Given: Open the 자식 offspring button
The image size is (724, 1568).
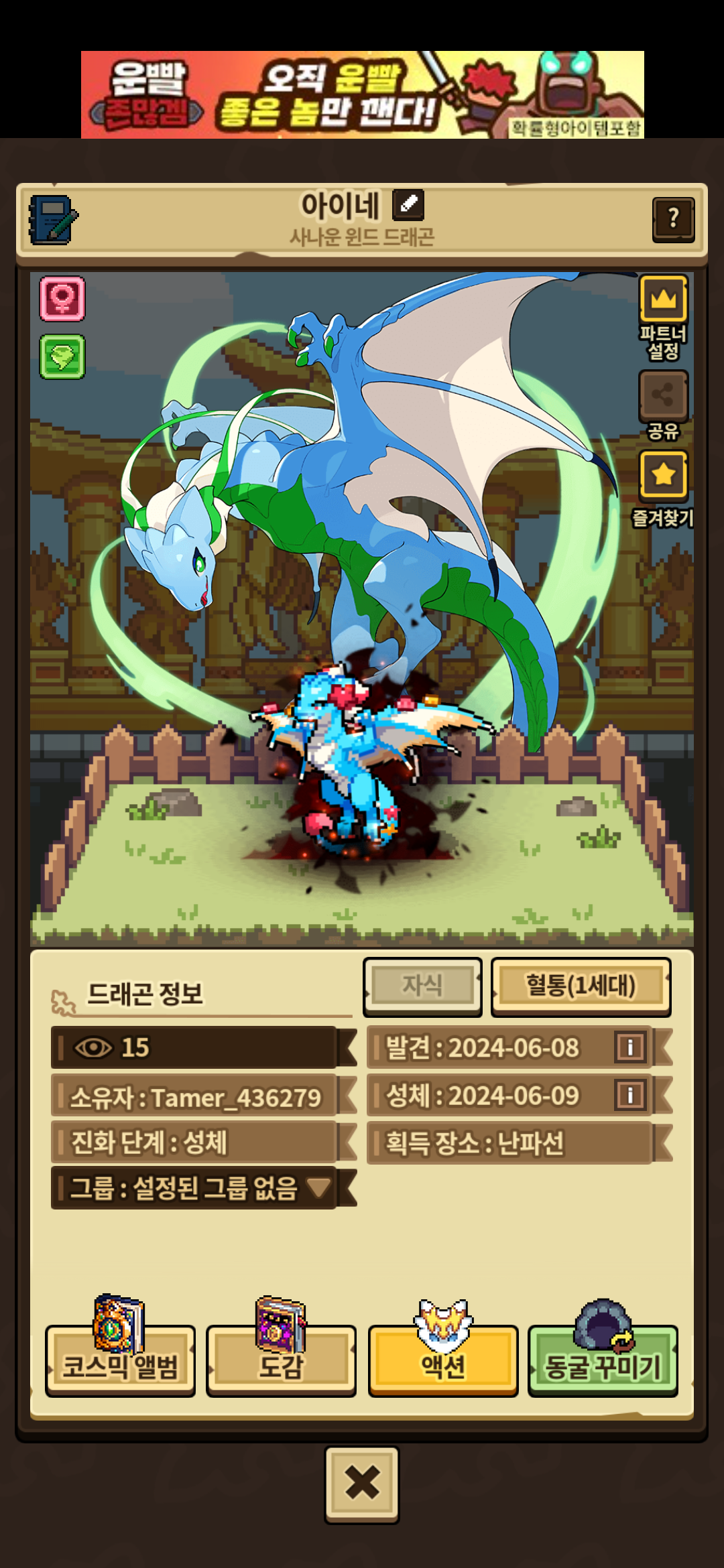Looking at the screenshot, I should [422, 986].
